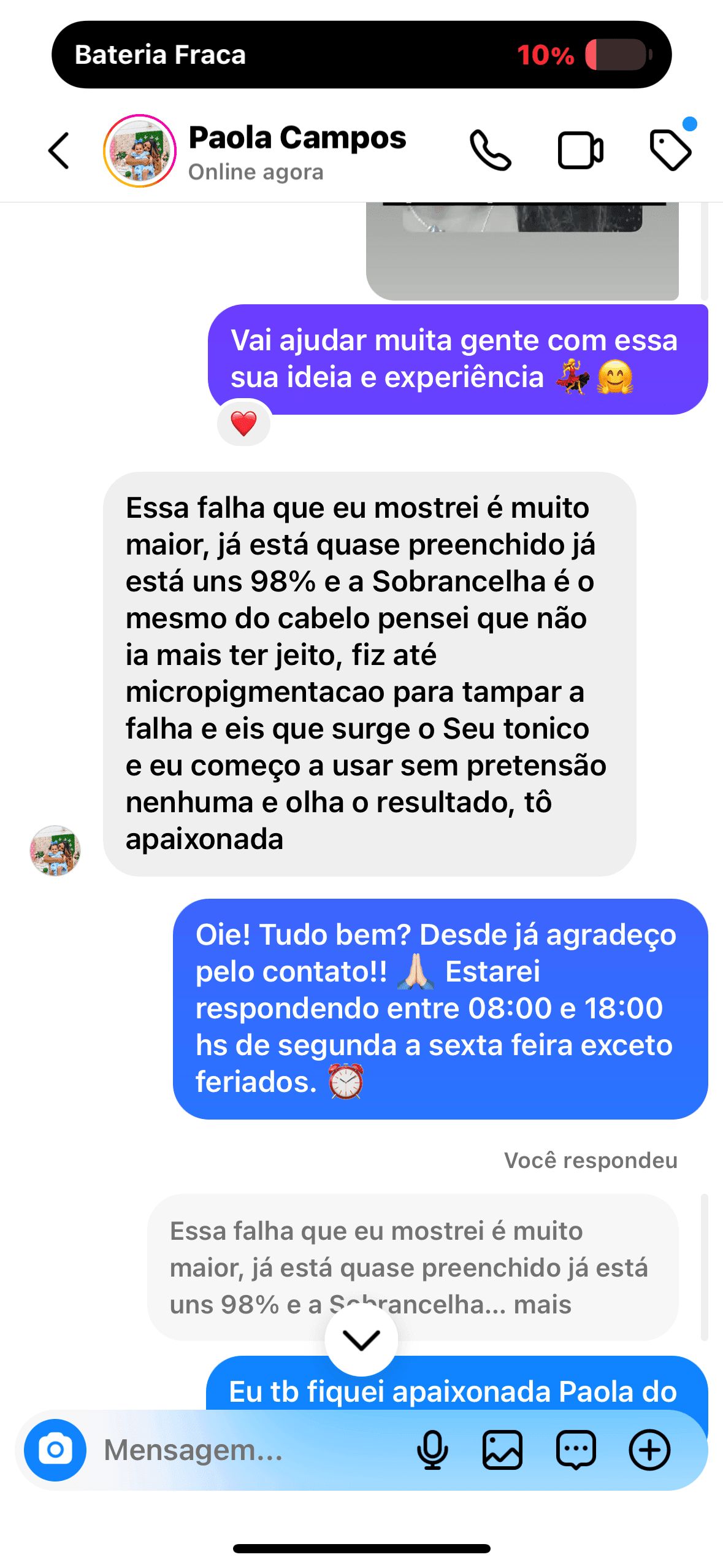723x1568 pixels.
Task: Open the plus icon for more options
Action: tap(649, 1450)
